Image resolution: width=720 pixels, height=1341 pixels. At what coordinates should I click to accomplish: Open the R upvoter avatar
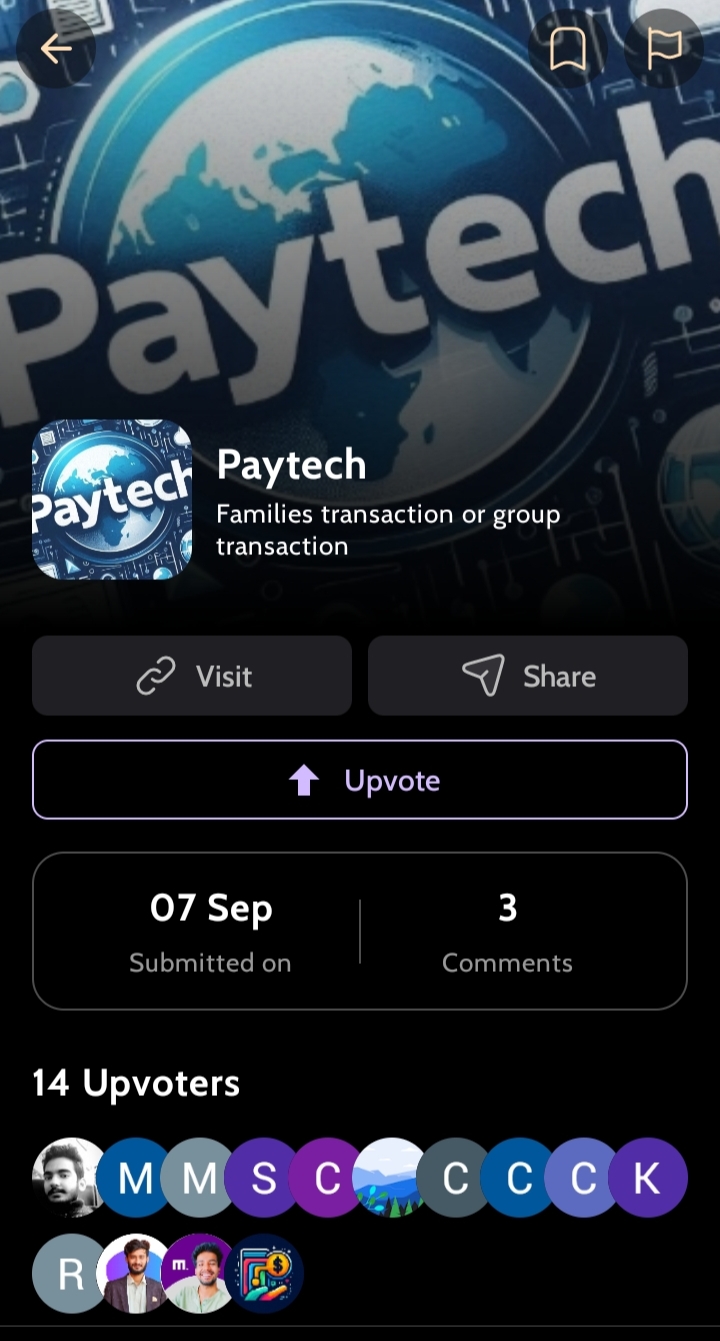pyautogui.click(x=71, y=1273)
